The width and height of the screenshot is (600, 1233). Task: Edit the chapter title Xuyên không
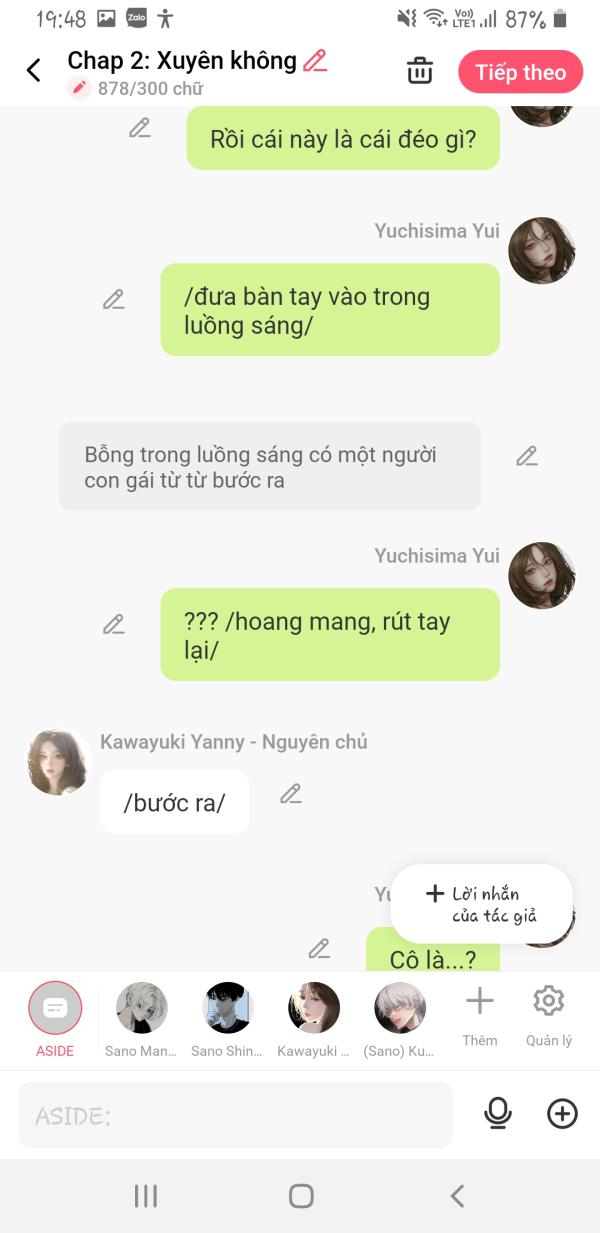tap(316, 61)
